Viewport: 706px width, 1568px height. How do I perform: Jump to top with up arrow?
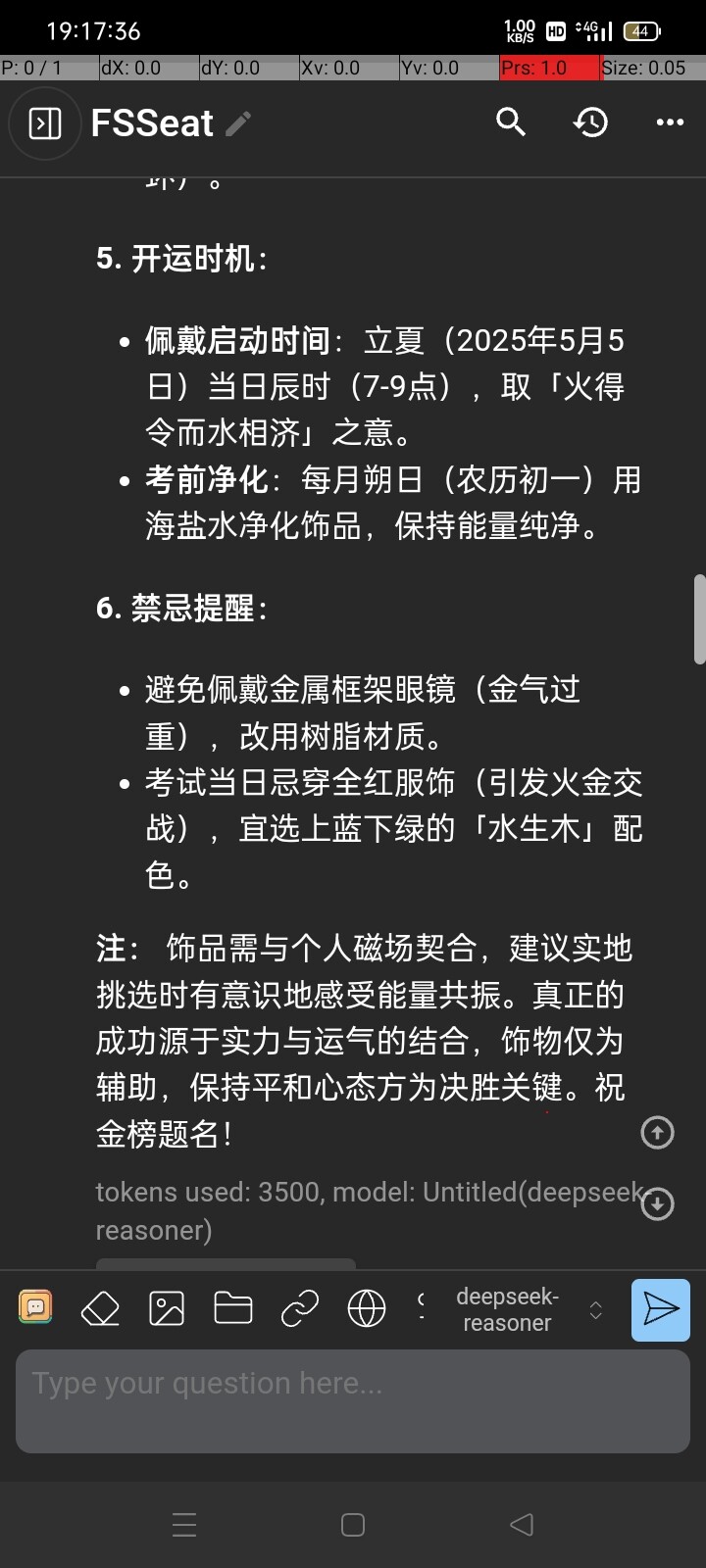point(657,1133)
